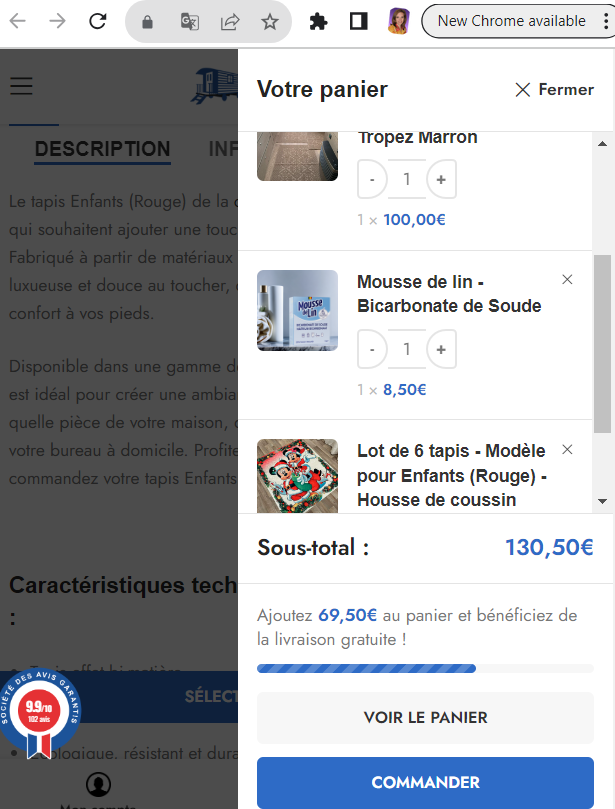Share this page from the address bar
This screenshot has width=615, height=809.
click(x=229, y=22)
